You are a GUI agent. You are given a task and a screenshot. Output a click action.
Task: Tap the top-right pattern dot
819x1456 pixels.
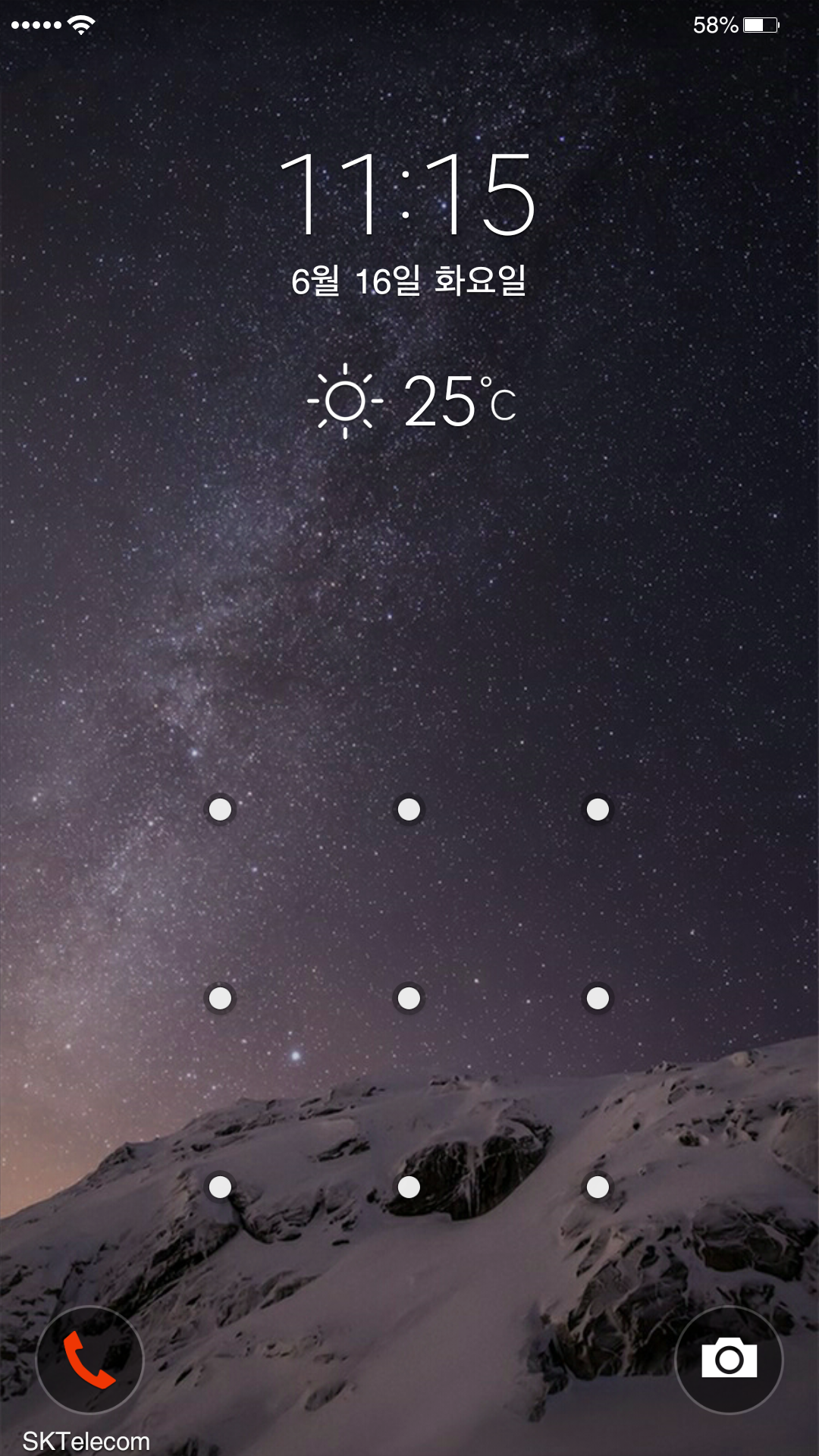coord(598,809)
